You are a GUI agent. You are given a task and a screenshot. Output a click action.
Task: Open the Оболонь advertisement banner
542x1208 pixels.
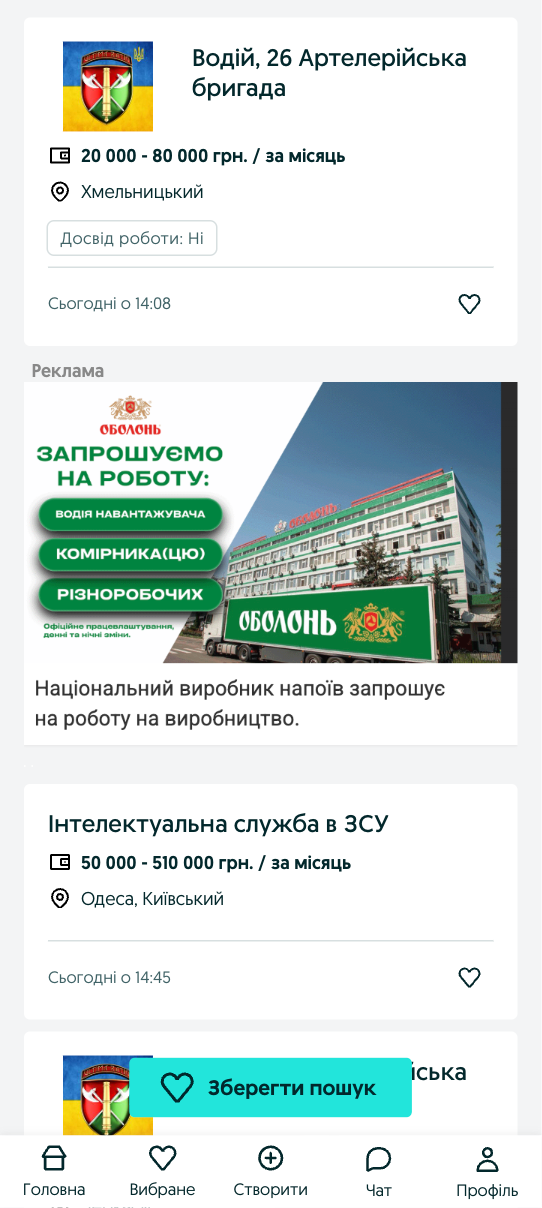click(x=271, y=522)
